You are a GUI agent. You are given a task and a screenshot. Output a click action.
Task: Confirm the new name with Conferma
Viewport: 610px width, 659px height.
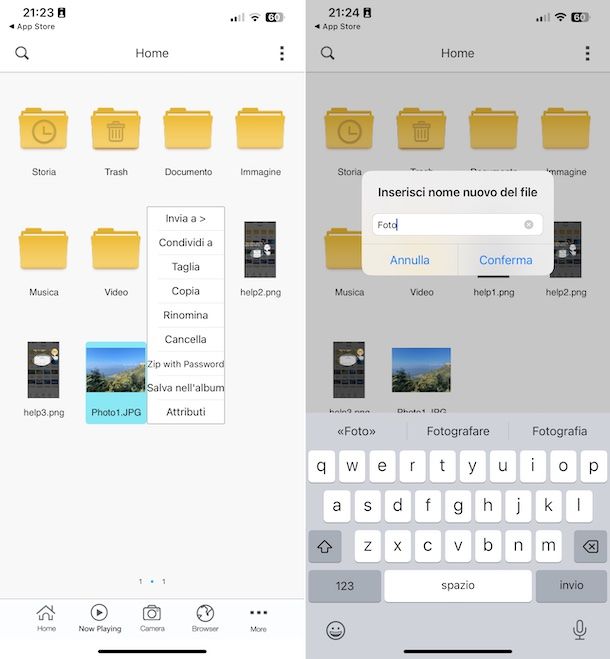click(x=505, y=260)
